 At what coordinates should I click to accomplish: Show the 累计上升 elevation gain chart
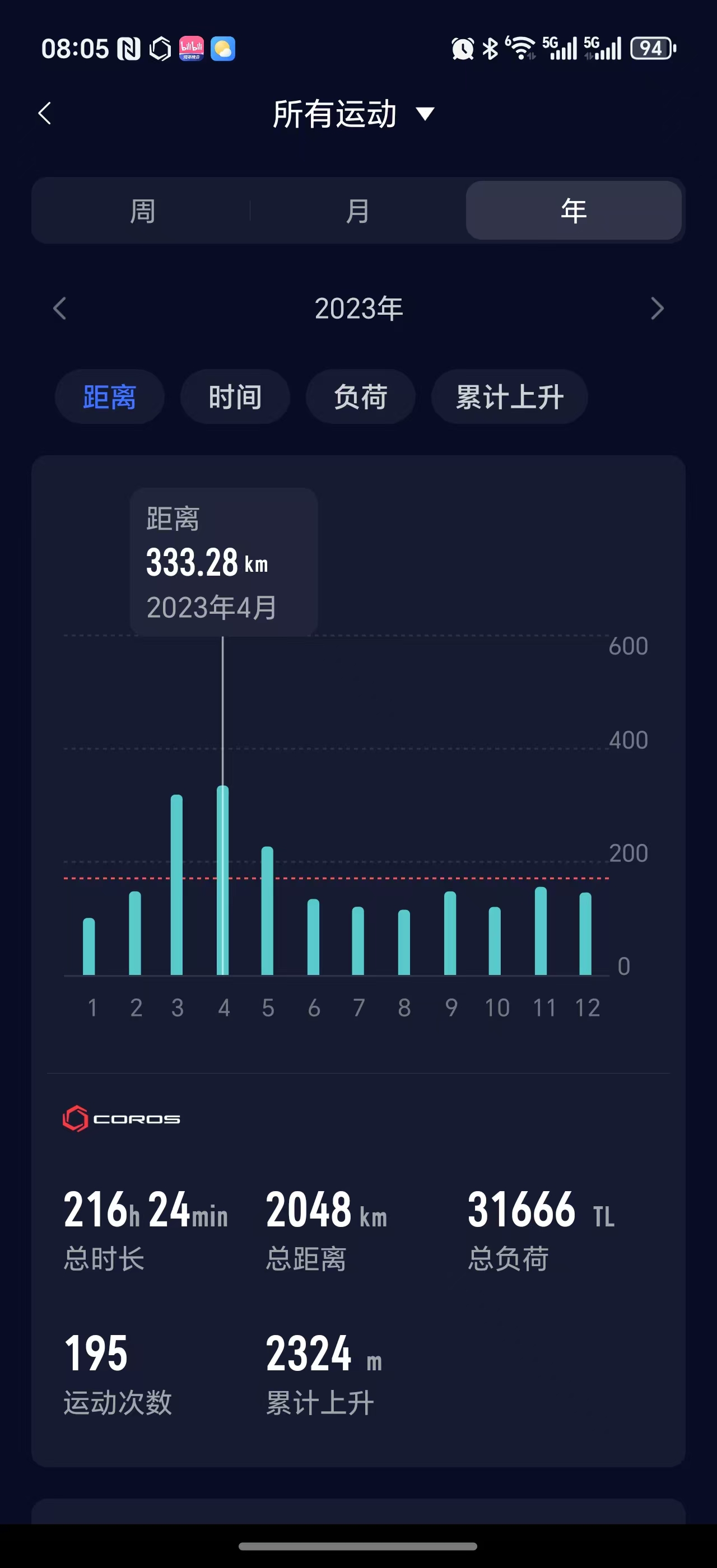(509, 397)
